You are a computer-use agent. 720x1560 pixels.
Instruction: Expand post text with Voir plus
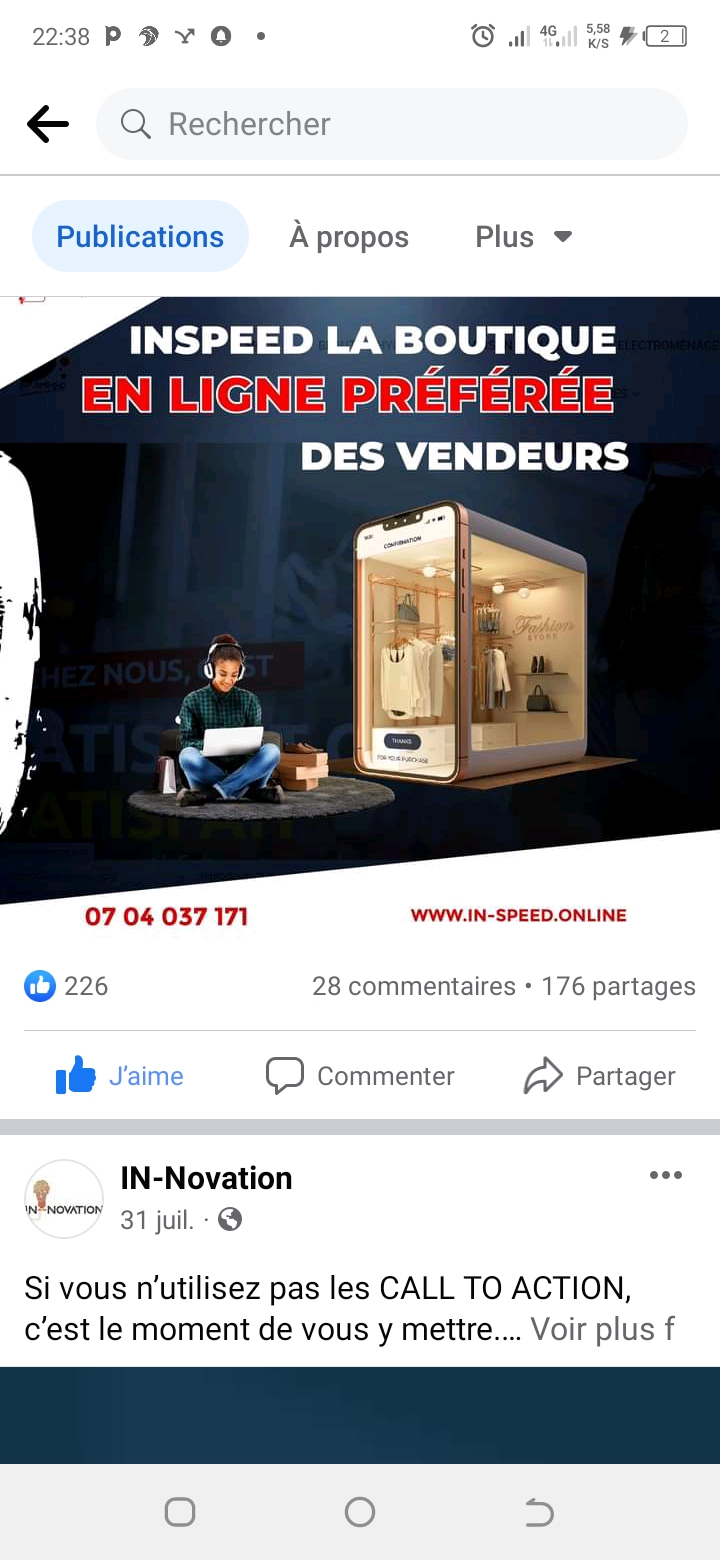(x=602, y=1329)
